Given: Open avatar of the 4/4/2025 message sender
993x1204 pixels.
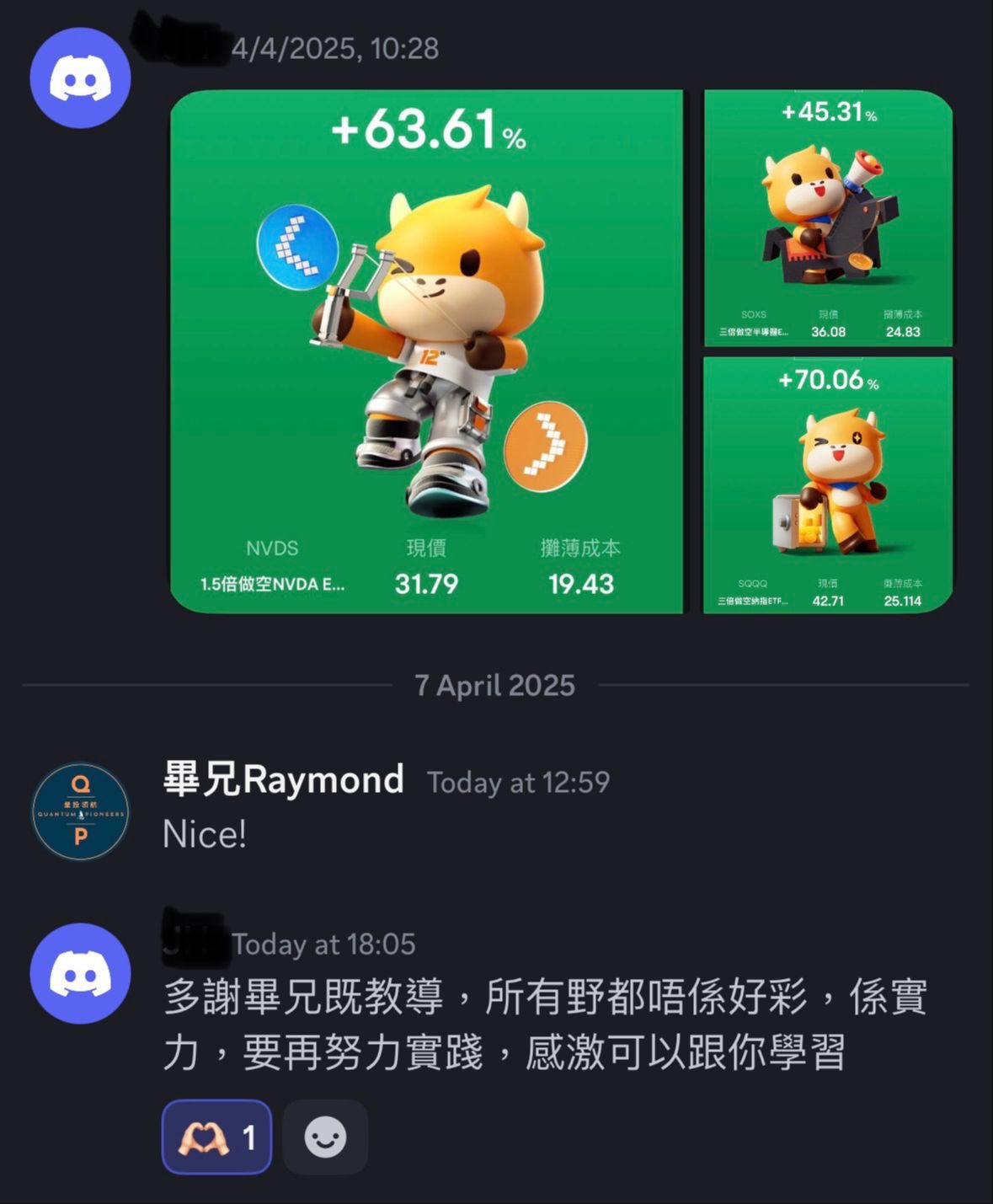Looking at the screenshot, I should 80,78.
